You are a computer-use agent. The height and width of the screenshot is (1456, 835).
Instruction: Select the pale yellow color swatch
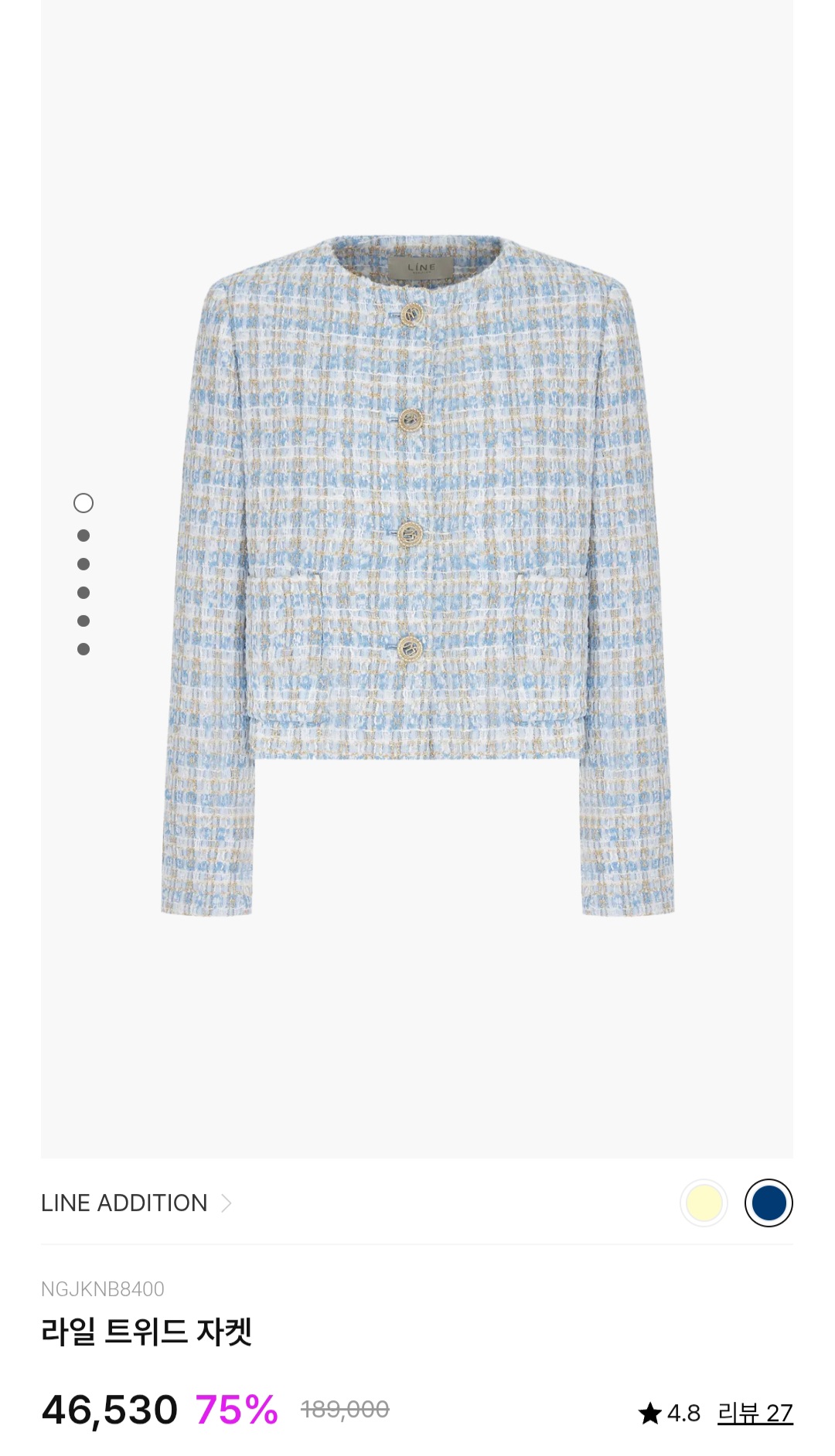point(704,1203)
